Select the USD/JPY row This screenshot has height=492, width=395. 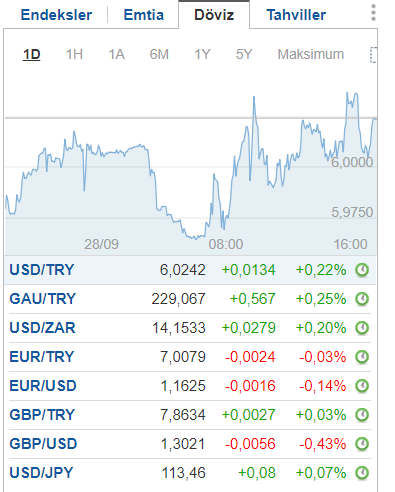click(190, 473)
